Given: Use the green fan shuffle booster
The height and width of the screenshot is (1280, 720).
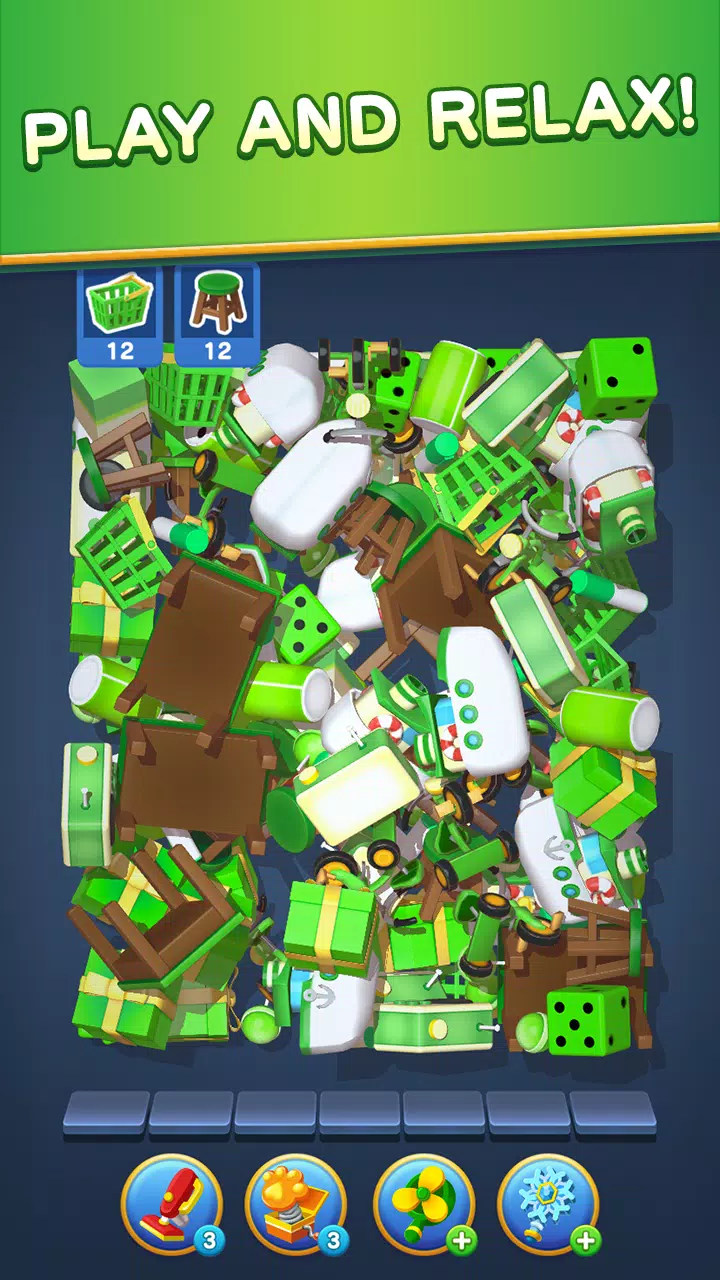Looking at the screenshot, I should coord(423,1204).
